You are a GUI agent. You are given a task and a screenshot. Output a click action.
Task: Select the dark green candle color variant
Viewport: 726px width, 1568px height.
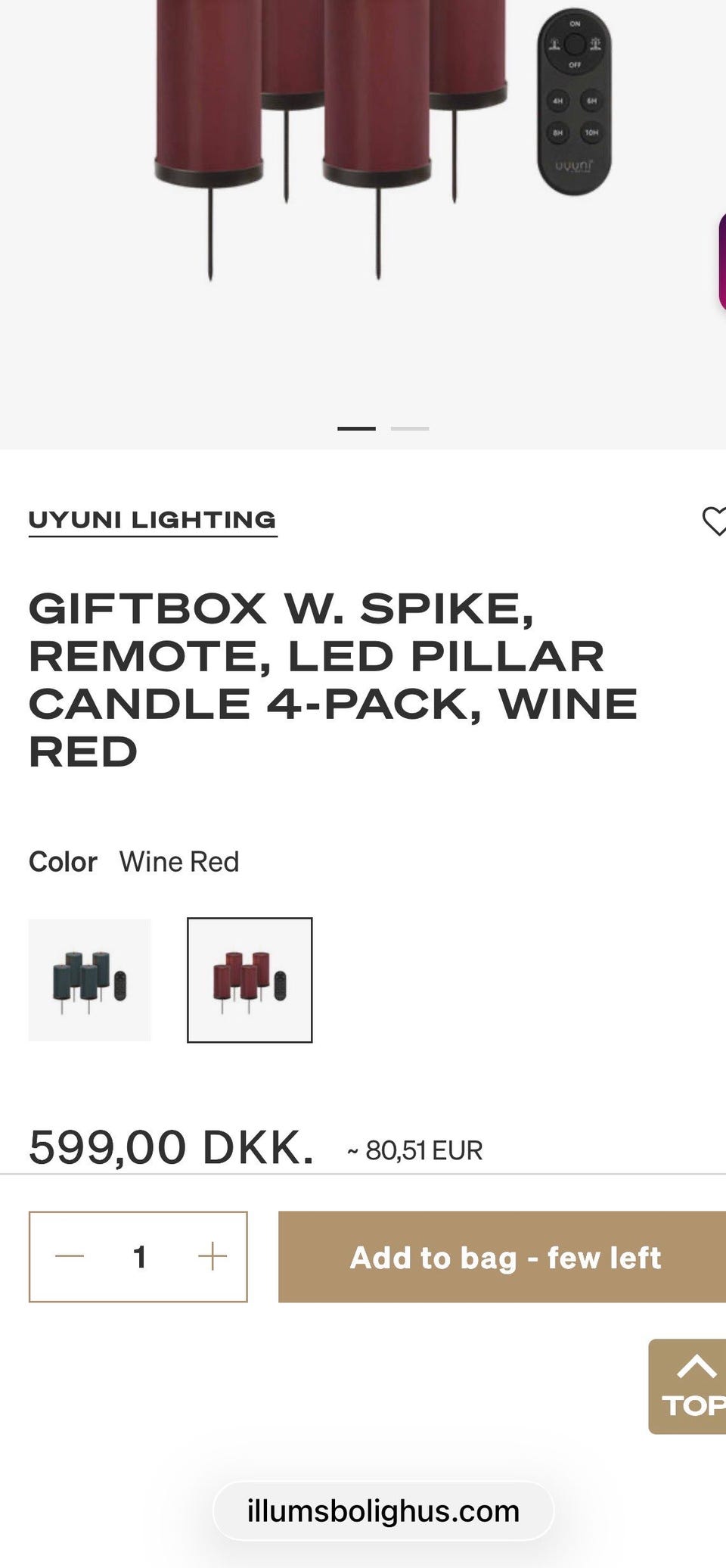pos(90,980)
